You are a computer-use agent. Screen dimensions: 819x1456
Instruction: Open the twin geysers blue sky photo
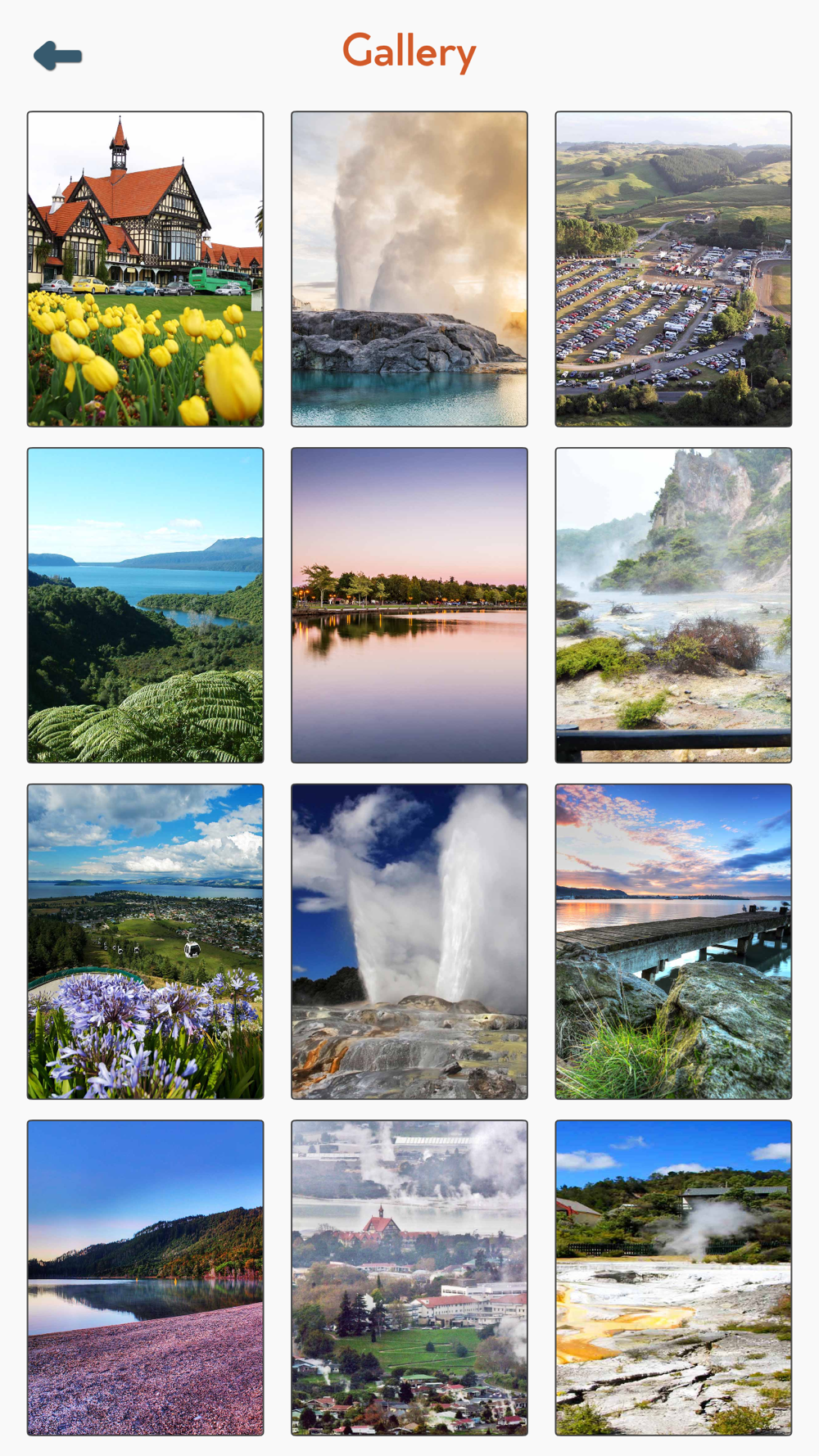click(x=409, y=942)
